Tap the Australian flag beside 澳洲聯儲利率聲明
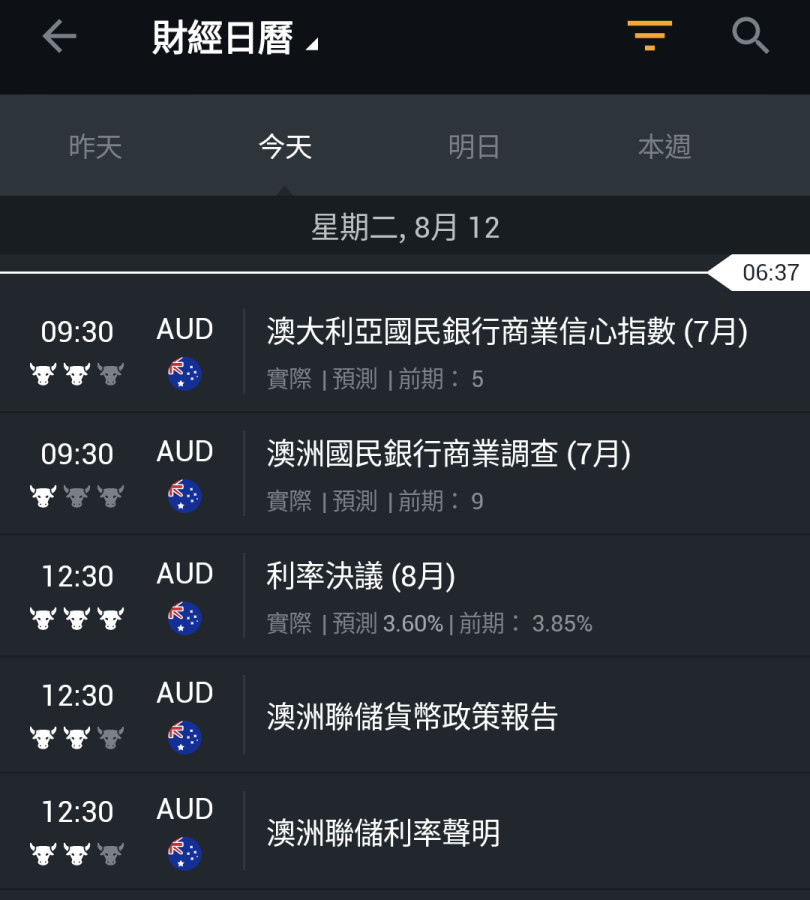Image resolution: width=810 pixels, height=900 pixels. pos(184,853)
